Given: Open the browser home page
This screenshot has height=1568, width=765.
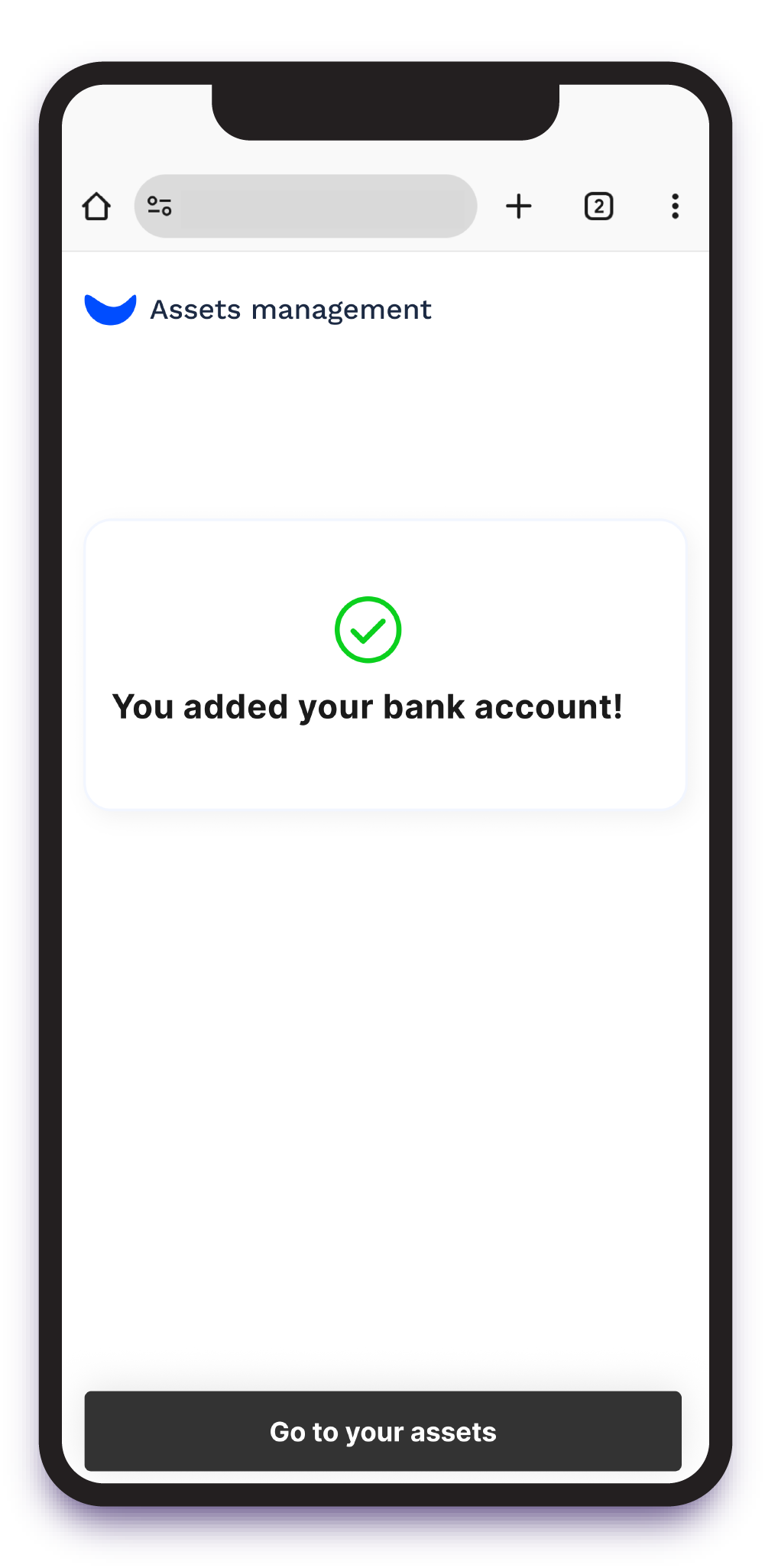Looking at the screenshot, I should 96,206.
